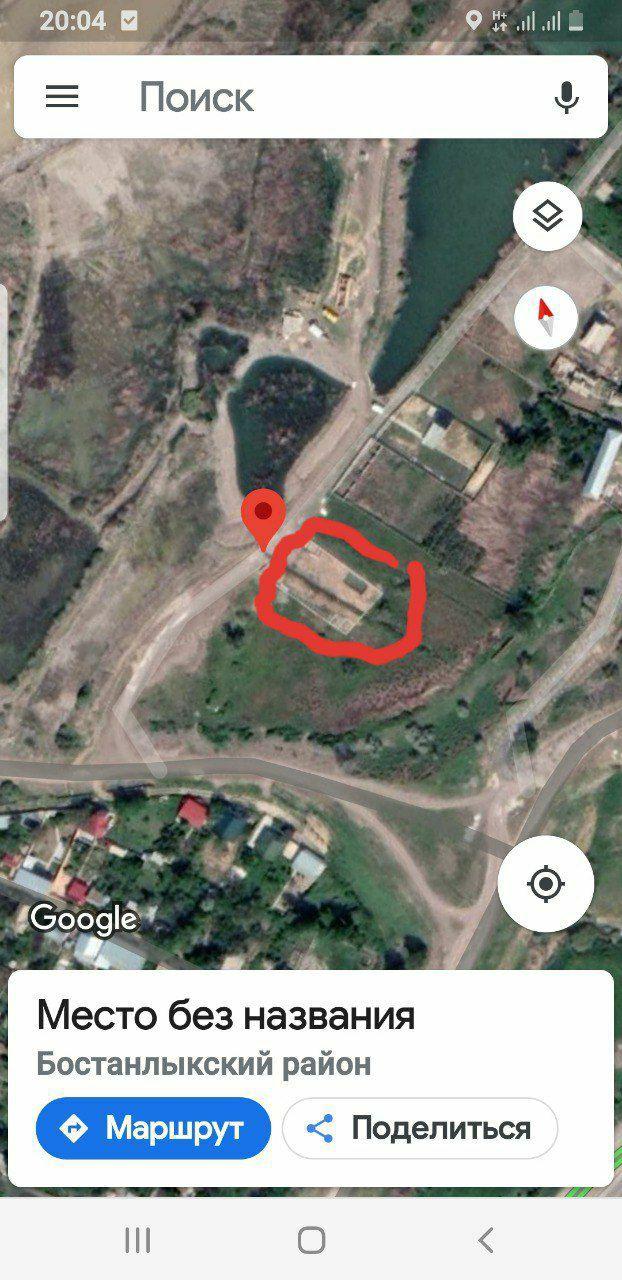Start voice search with the microphone
622x1280 pixels.
566,97
